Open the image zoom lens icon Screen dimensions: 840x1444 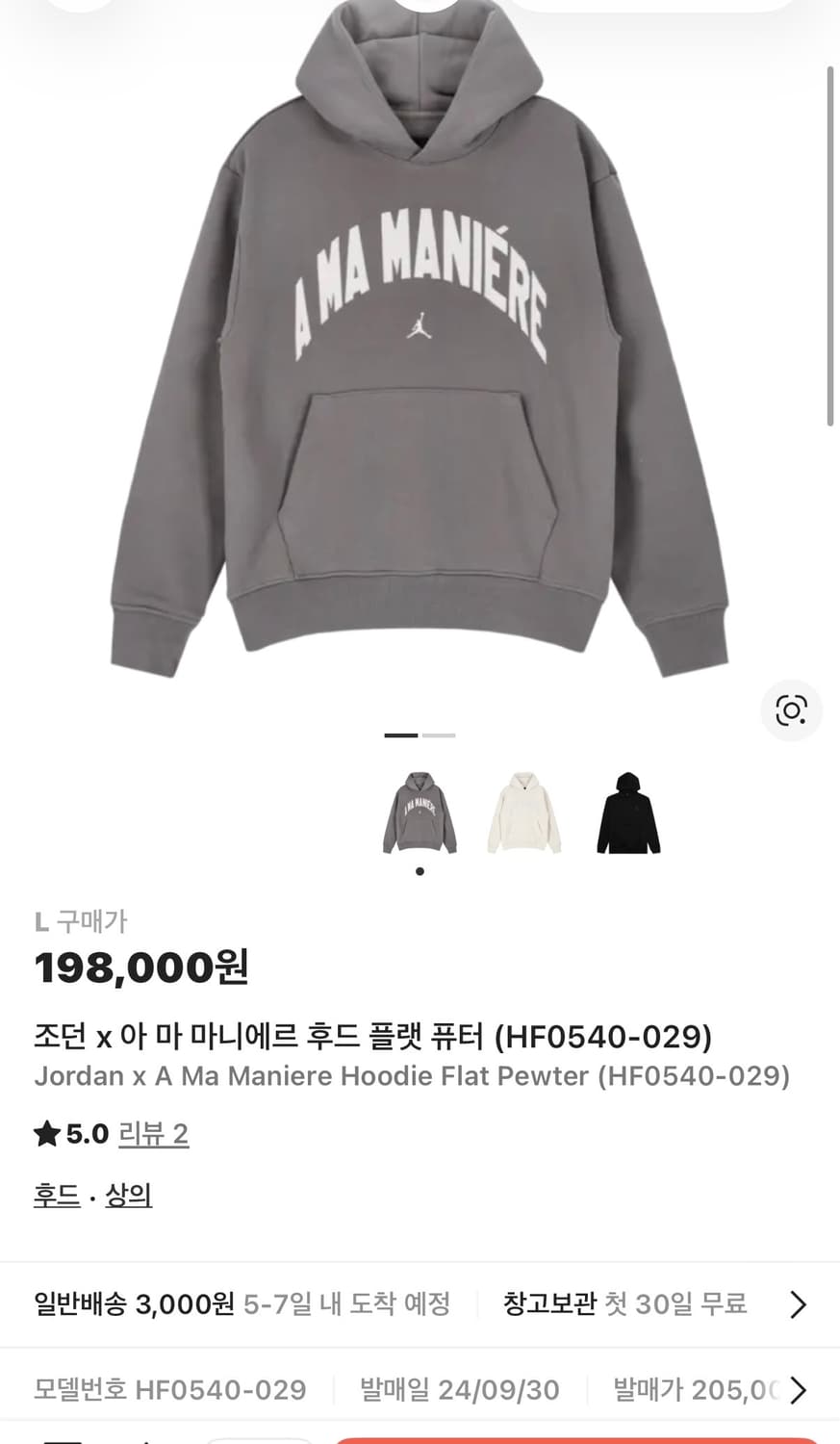791,710
